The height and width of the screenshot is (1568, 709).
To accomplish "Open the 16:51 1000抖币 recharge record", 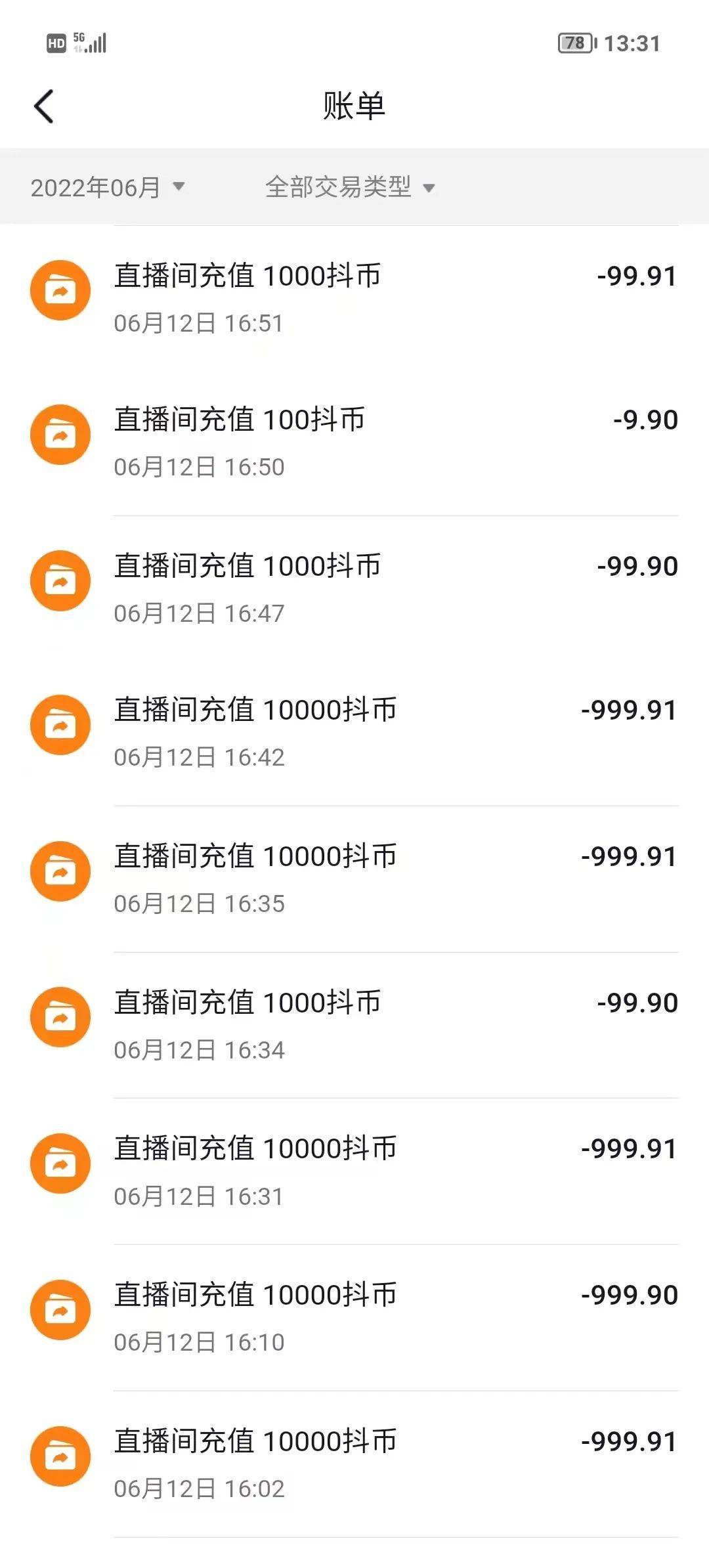I will (x=354, y=298).
